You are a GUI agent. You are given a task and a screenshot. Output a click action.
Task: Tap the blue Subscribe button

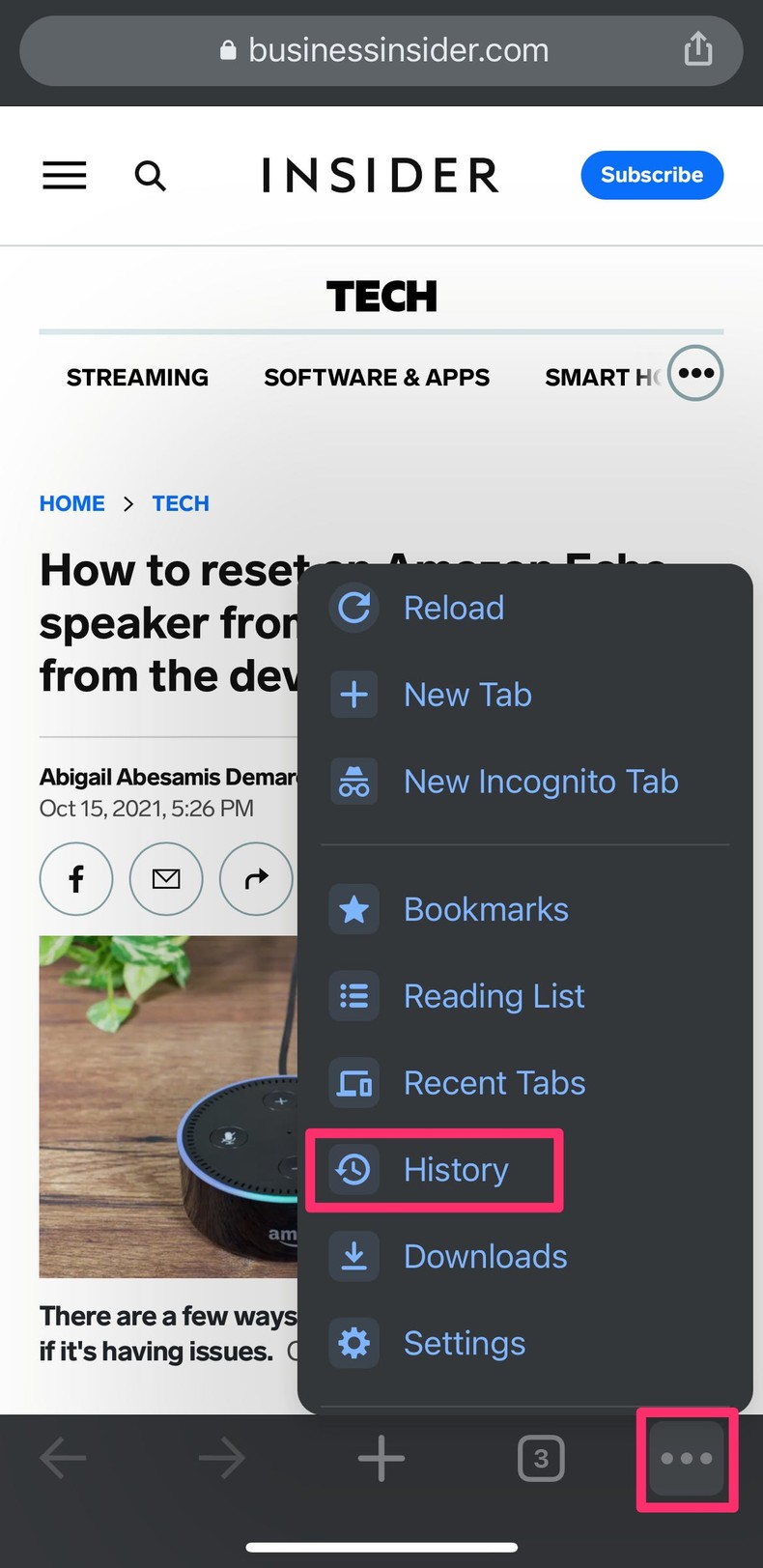[652, 175]
